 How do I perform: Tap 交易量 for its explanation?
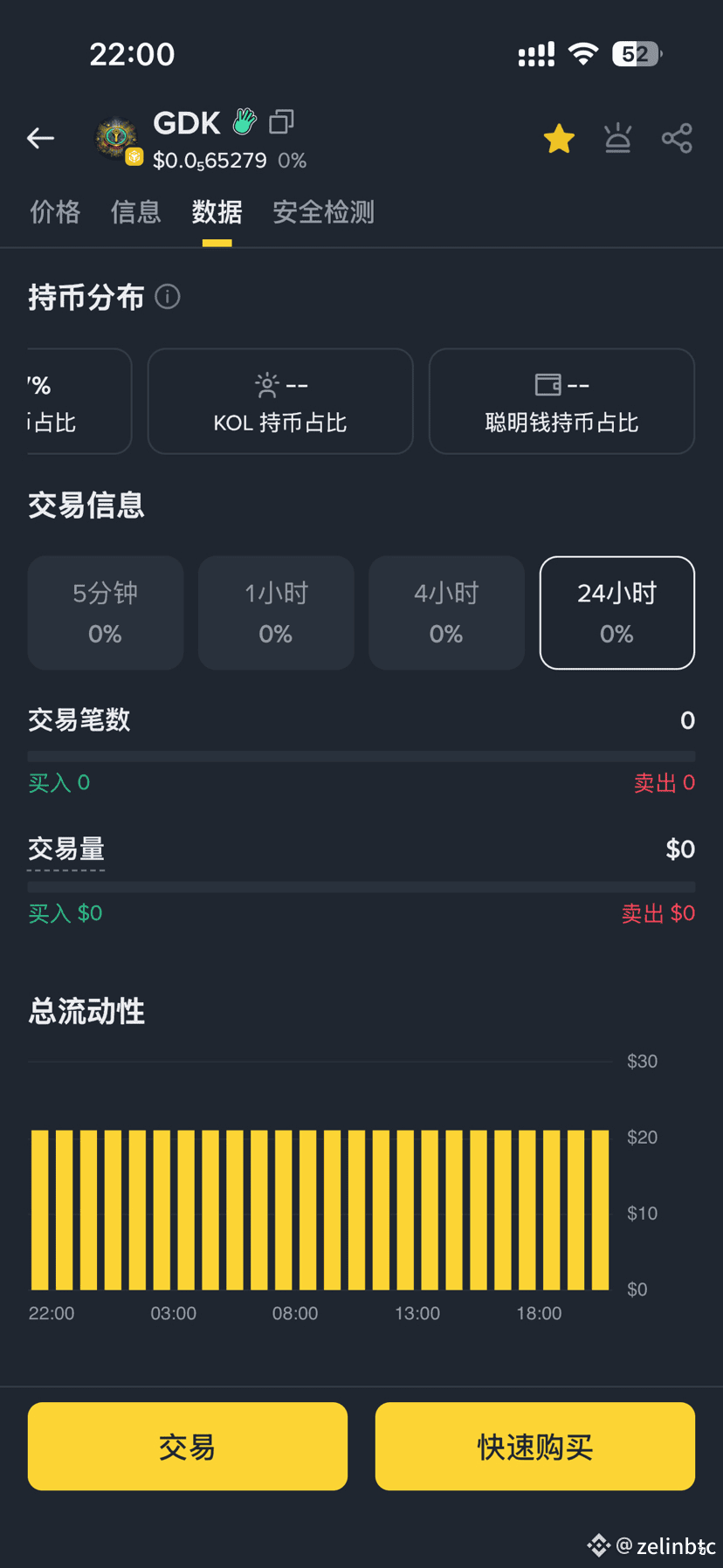(66, 849)
